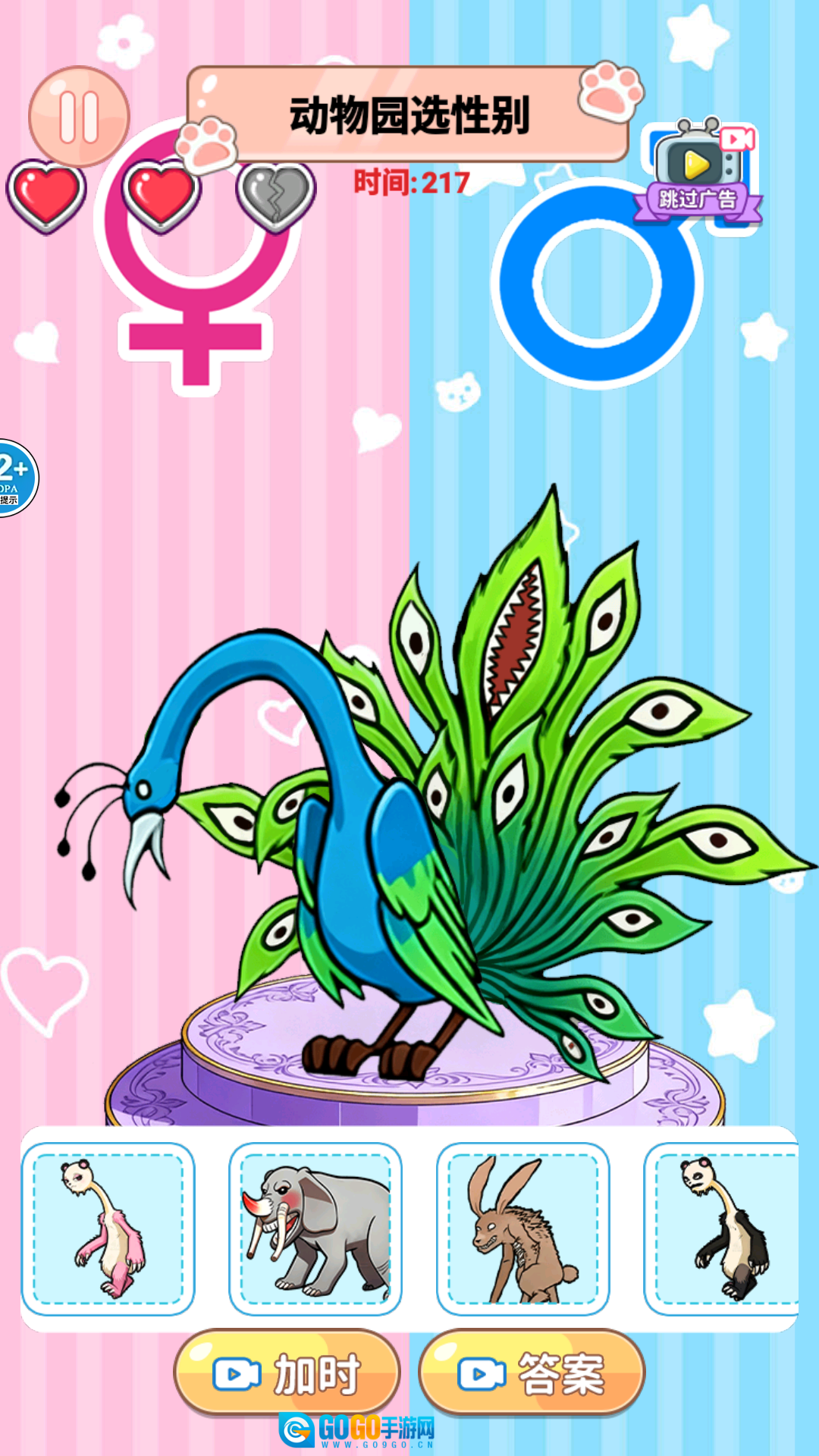Tap 答案 to reveal the answer
Image resolution: width=819 pixels, height=1456 pixels.
pyautogui.click(x=532, y=1373)
